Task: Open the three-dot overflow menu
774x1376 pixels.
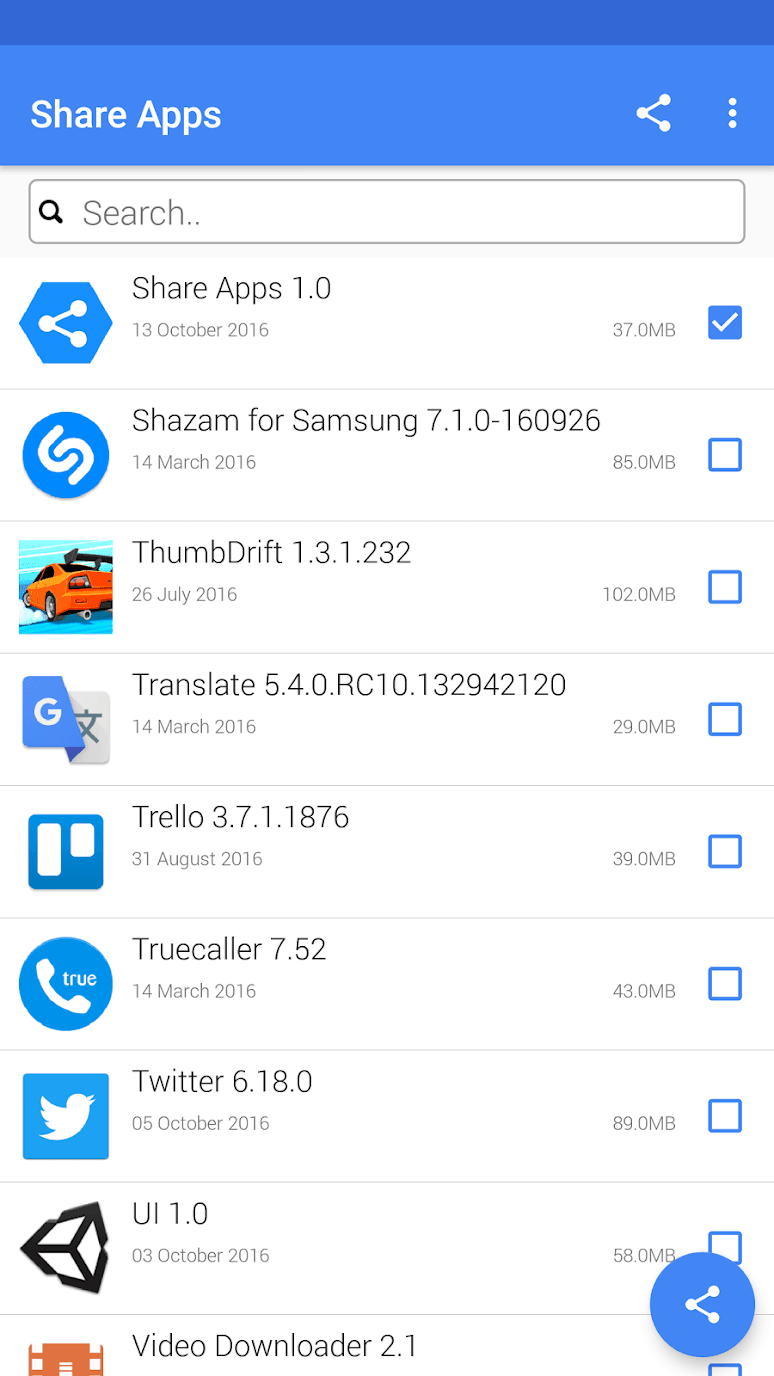Action: (x=732, y=114)
